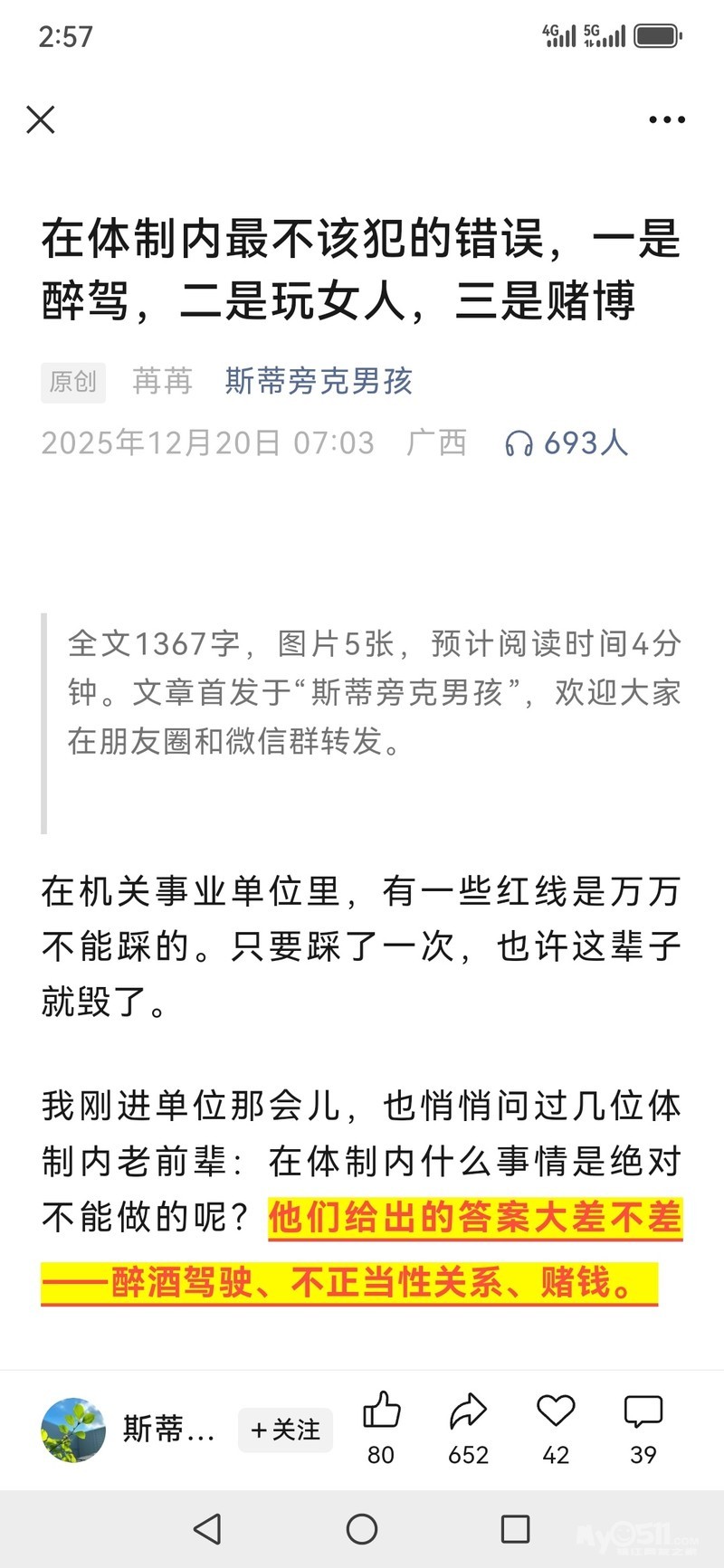Tap the author avatar in bottom bar
The image size is (724, 1568).
click(73, 1430)
